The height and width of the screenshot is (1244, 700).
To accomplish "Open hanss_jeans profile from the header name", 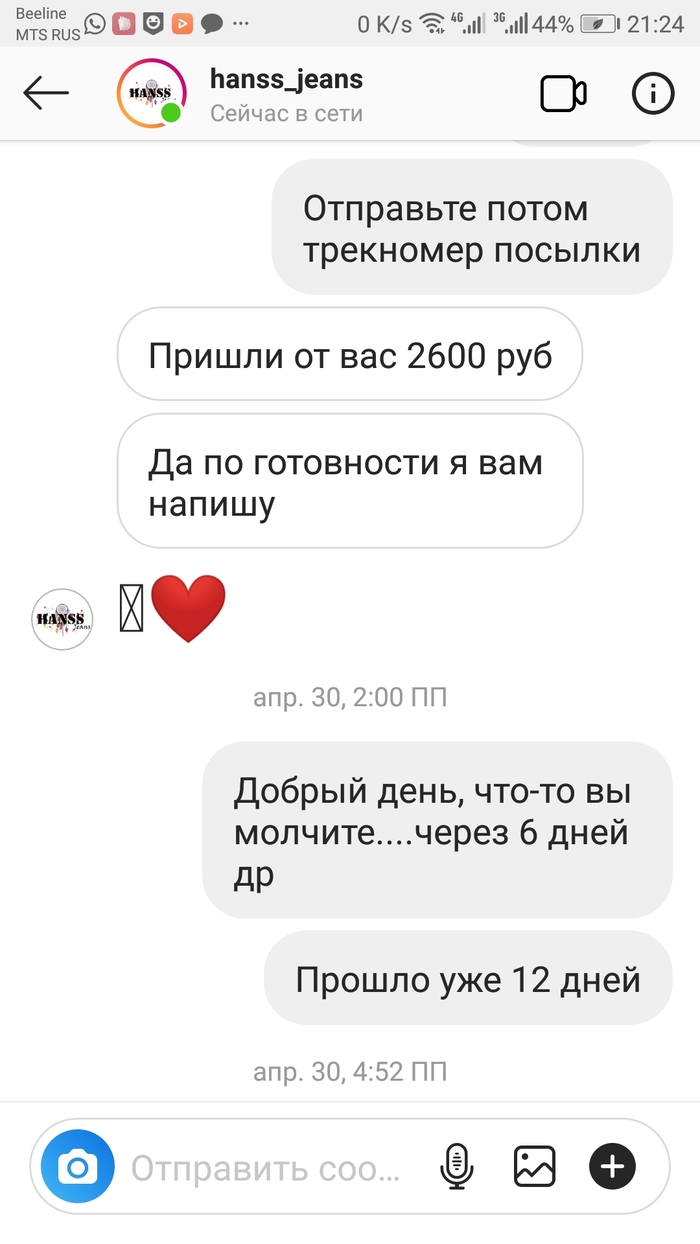I will 286,80.
